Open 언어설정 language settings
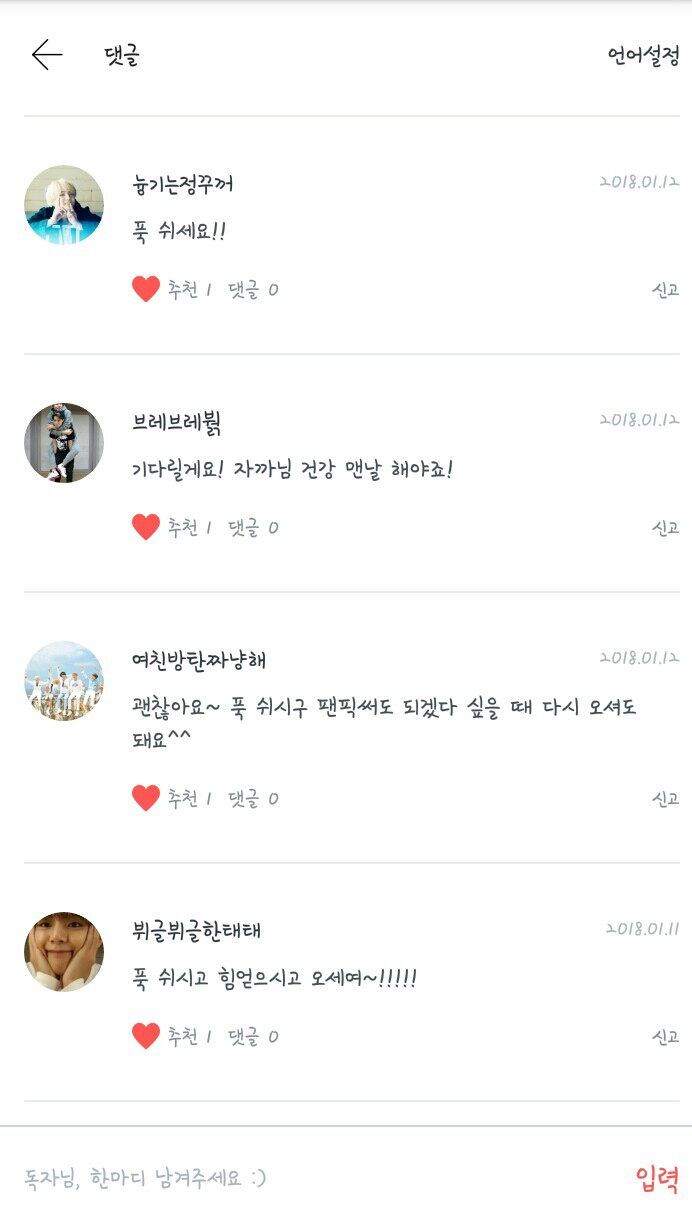692x1229 pixels. coord(643,55)
